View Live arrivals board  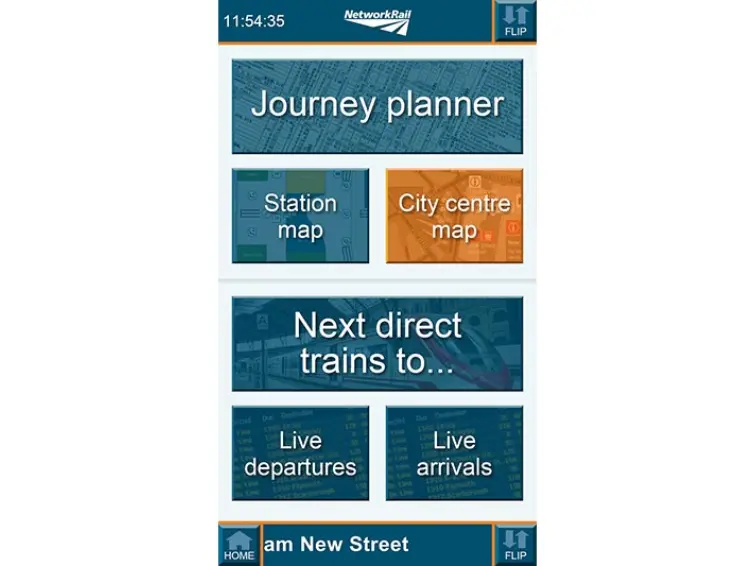click(x=454, y=453)
